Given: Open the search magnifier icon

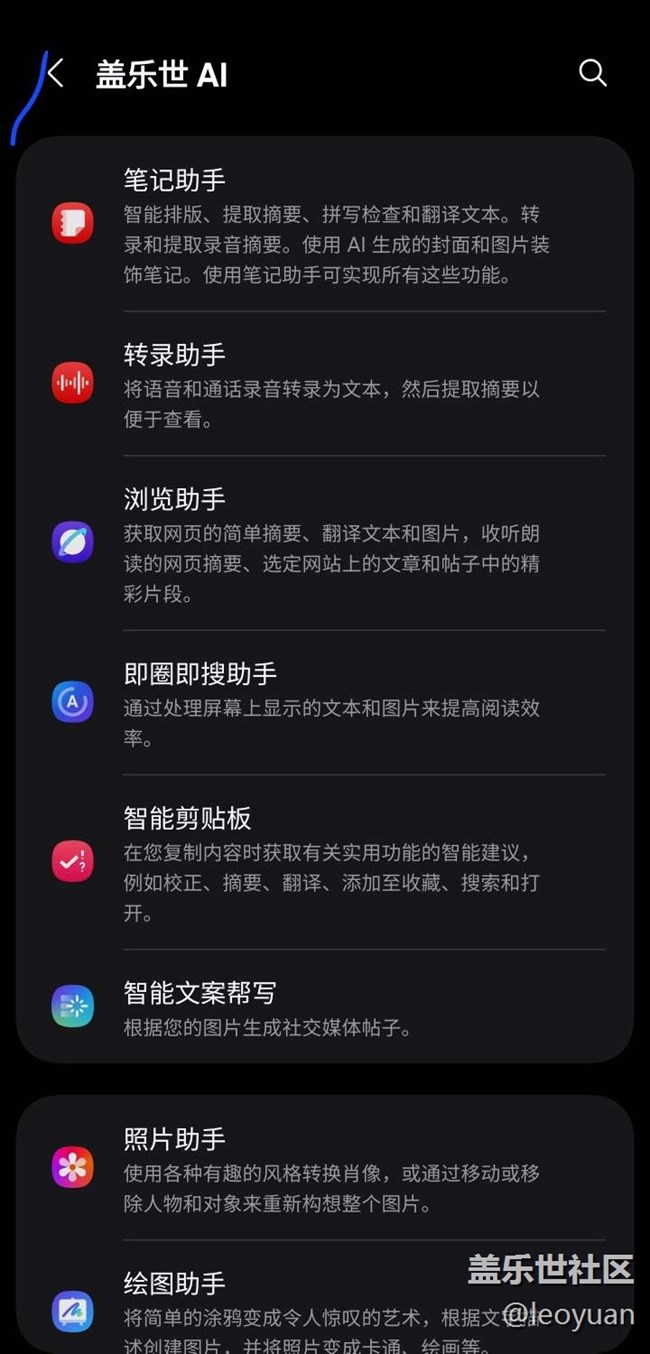Looking at the screenshot, I should (x=593, y=73).
